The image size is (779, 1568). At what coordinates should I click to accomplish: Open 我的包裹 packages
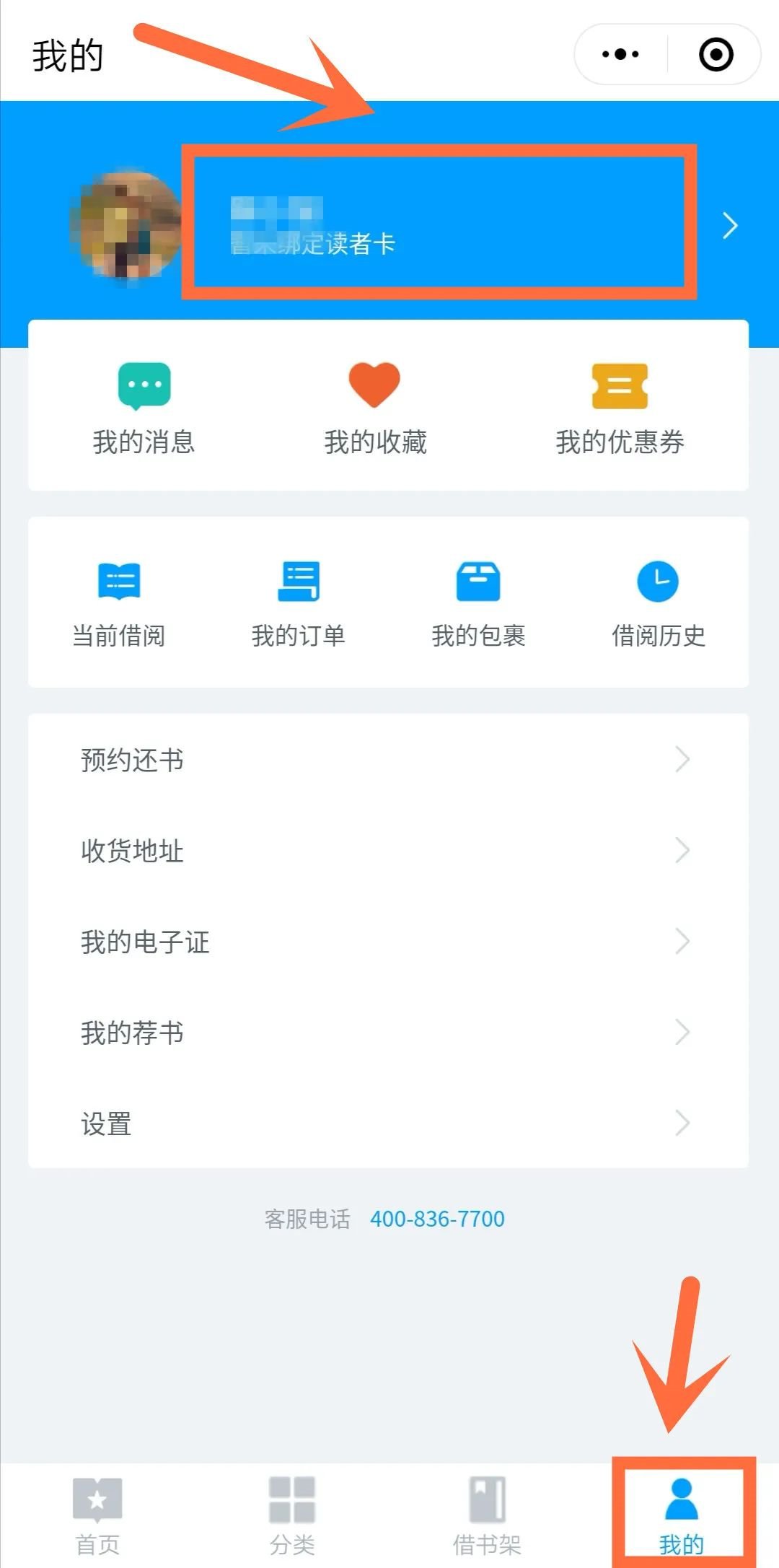[x=478, y=604]
